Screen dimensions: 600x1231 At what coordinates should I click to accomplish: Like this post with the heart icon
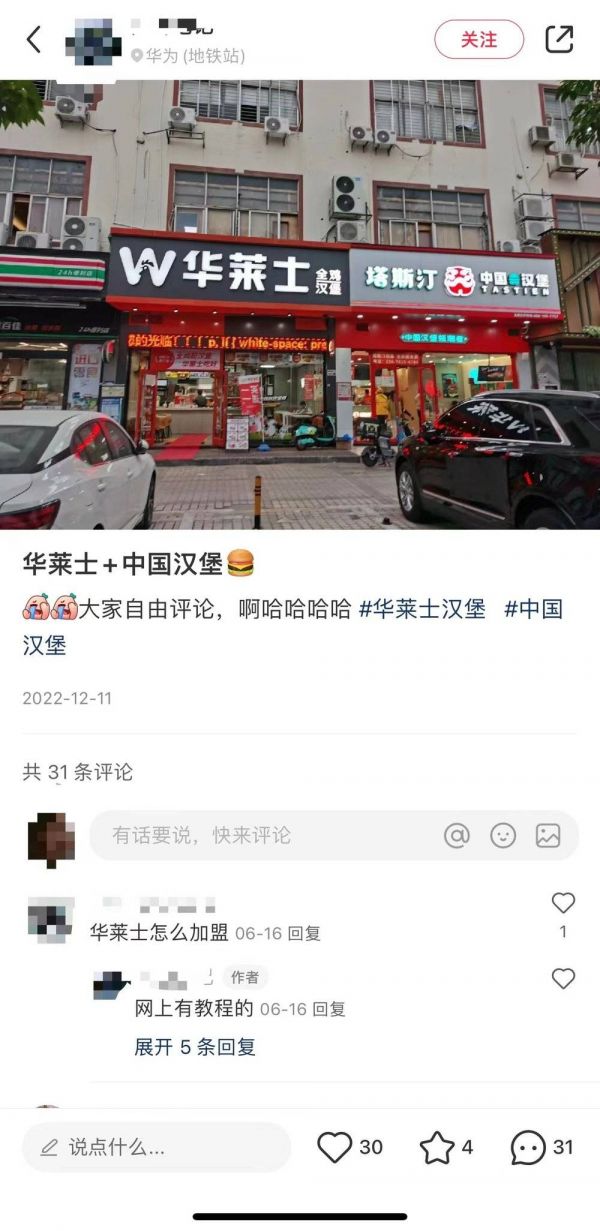click(335, 1147)
